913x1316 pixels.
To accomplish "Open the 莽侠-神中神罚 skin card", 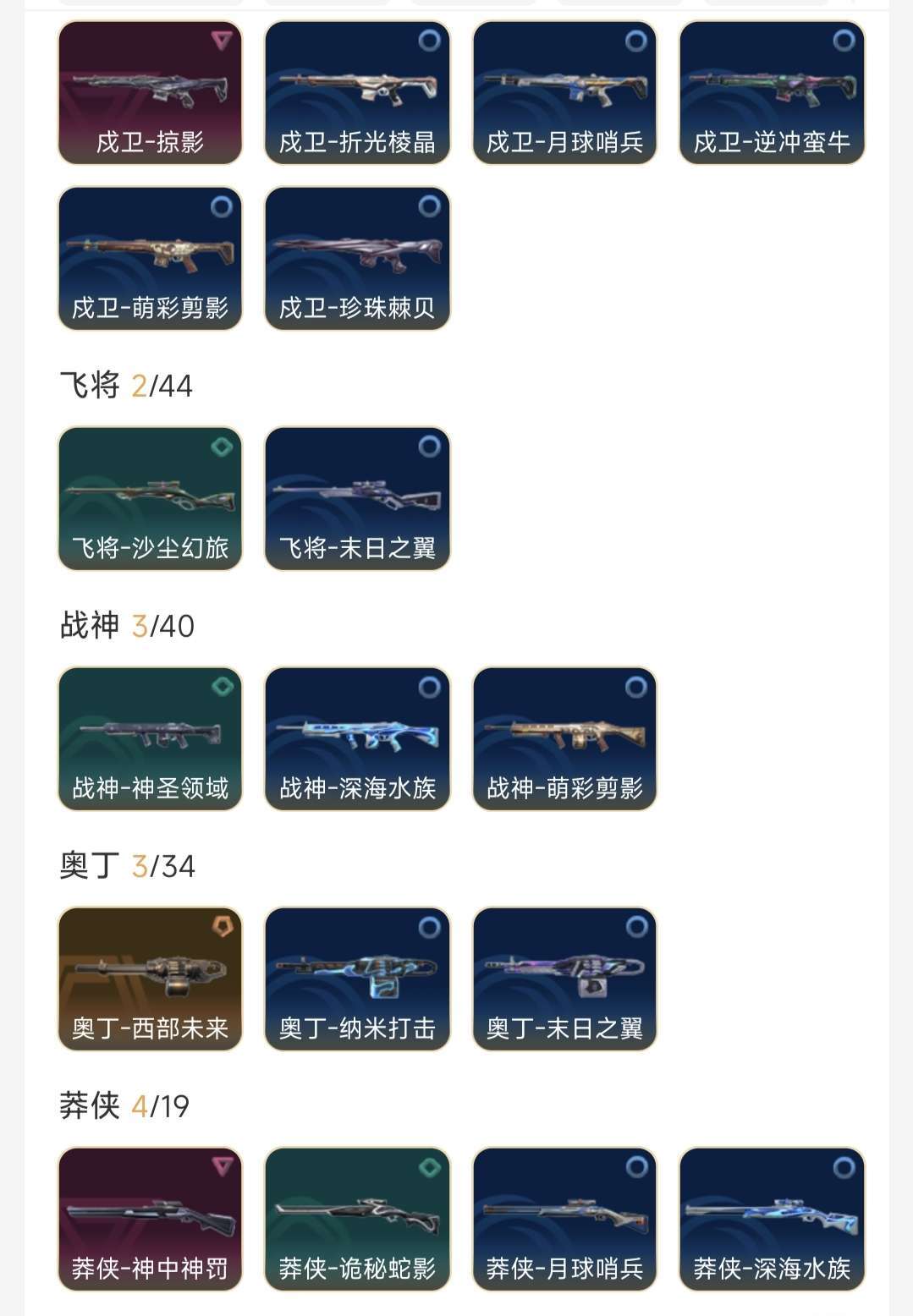I will click(x=150, y=1220).
